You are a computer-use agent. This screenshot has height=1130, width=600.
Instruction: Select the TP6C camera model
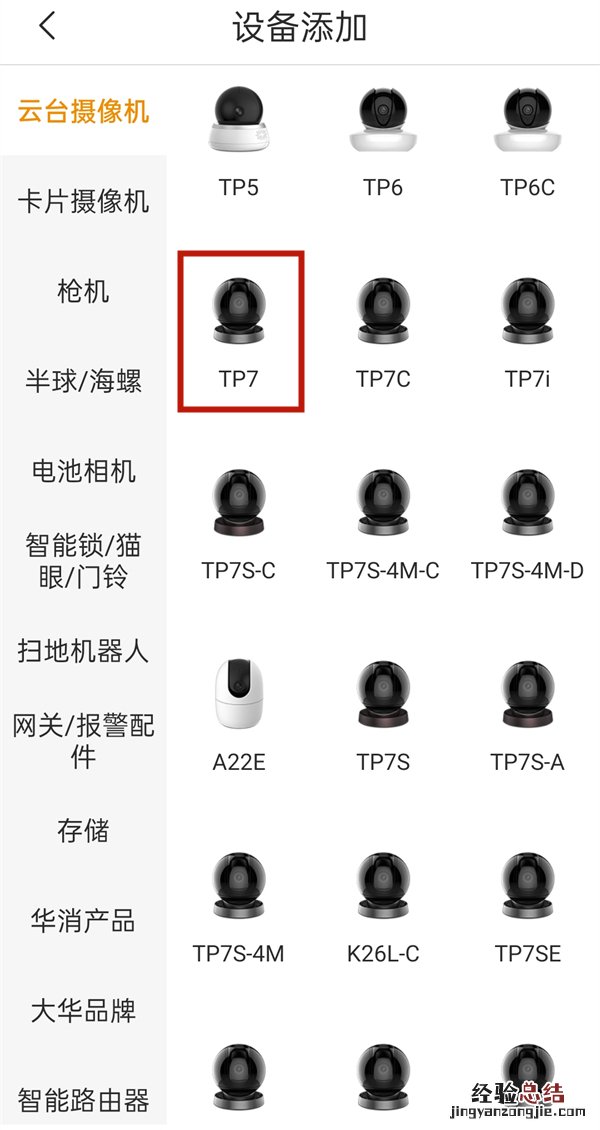click(527, 140)
